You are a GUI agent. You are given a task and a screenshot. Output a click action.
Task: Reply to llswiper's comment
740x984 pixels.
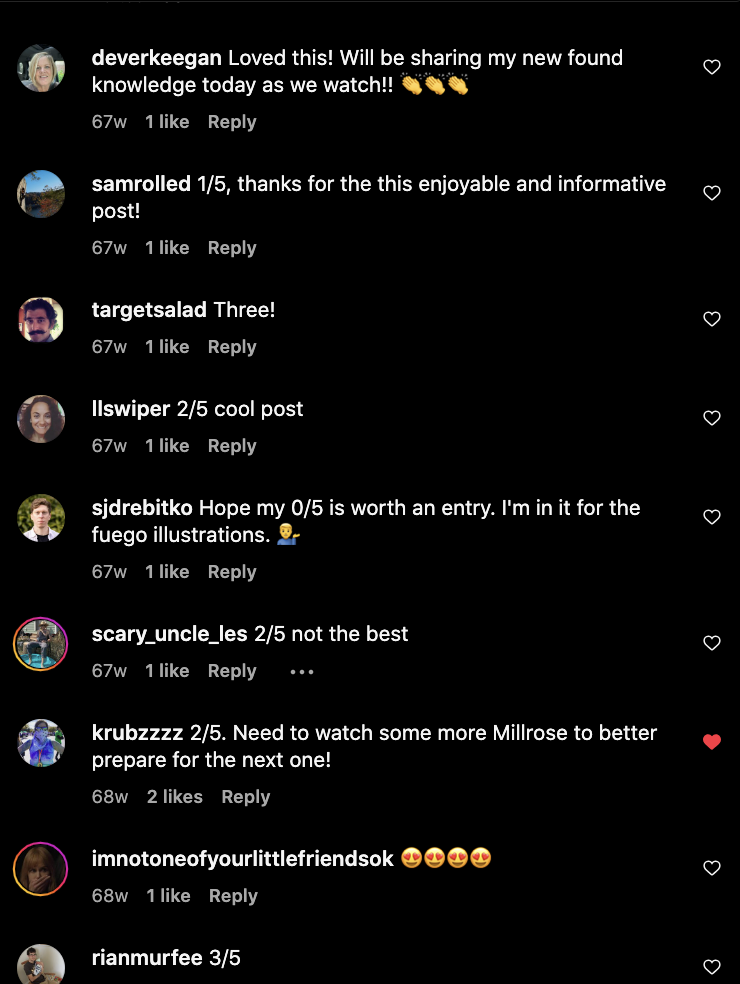pyautogui.click(x=232, y=446)
